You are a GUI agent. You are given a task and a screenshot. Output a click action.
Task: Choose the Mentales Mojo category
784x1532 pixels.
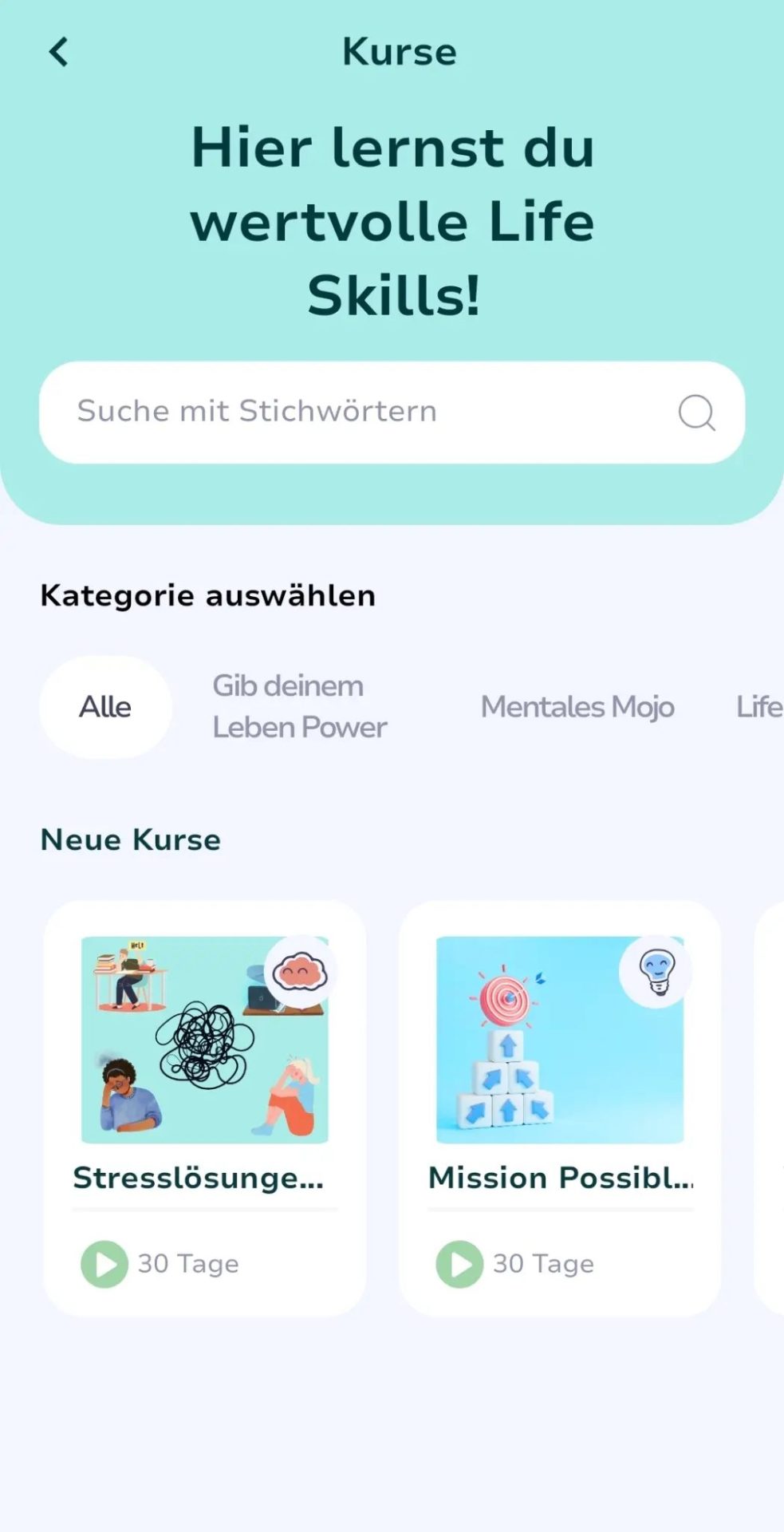tap(577, 707)
